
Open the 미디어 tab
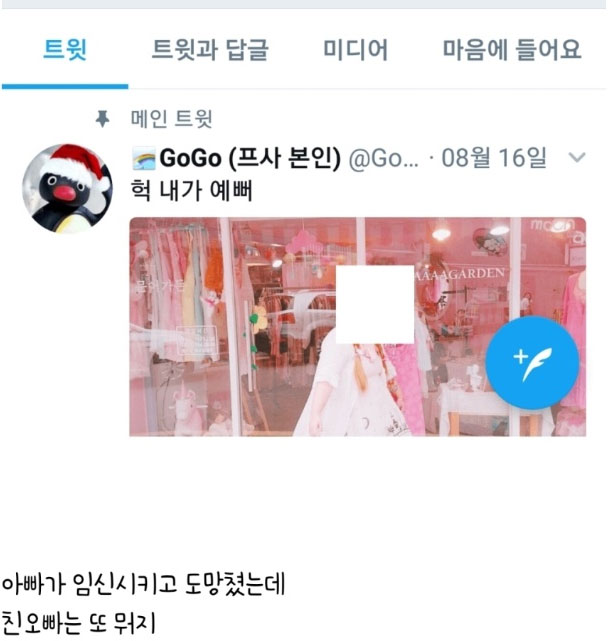click(x=355, y=49)
